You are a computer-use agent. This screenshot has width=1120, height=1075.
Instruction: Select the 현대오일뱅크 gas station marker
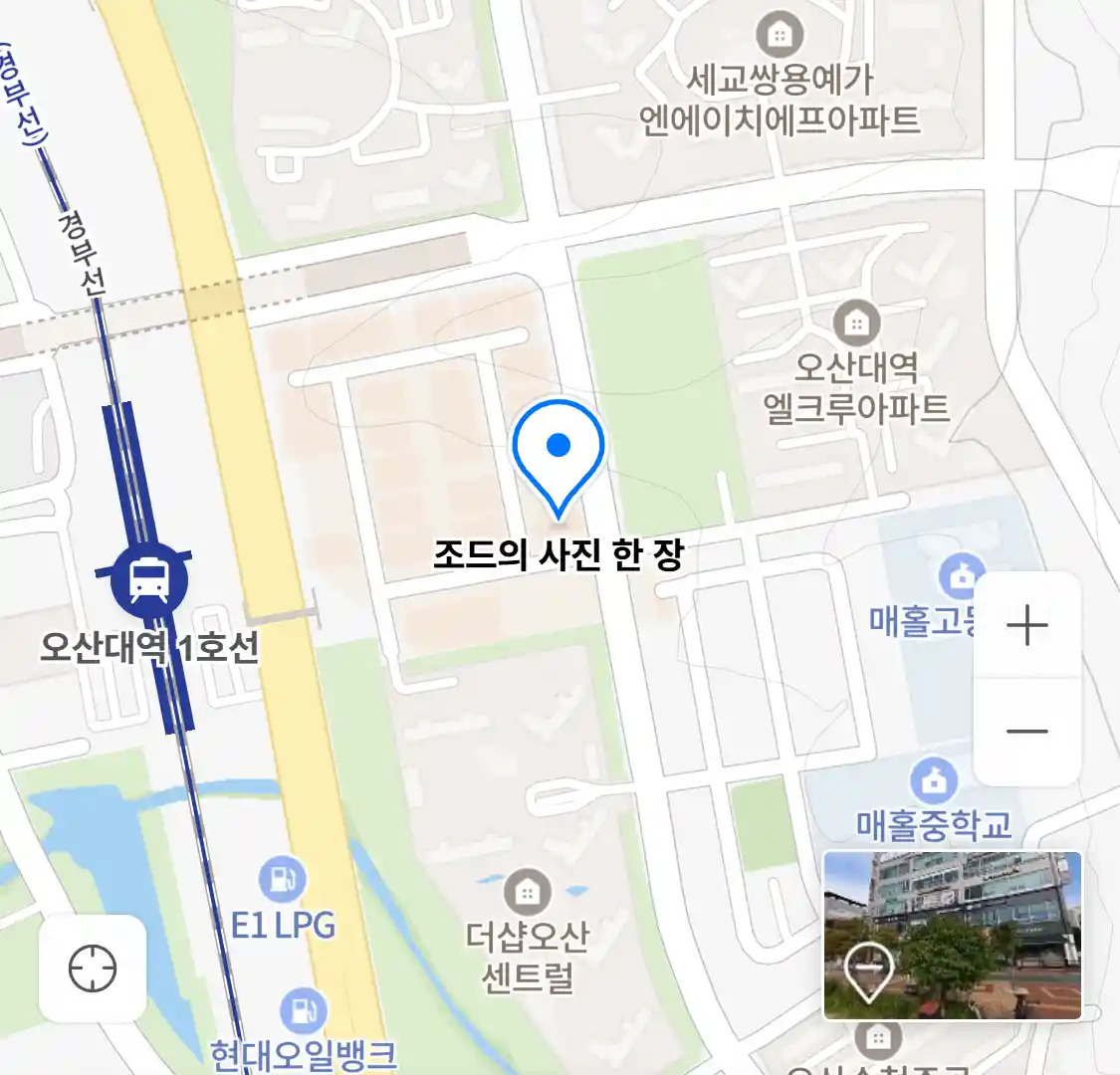[x=303, y=1011]
